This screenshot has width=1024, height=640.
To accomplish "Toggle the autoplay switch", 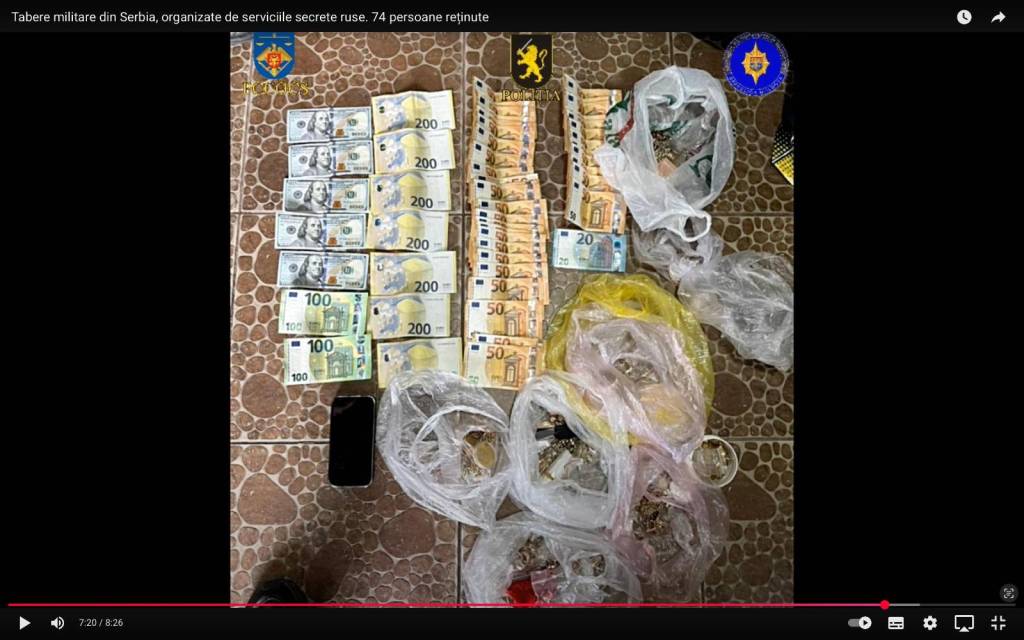I will click(860, 623).
